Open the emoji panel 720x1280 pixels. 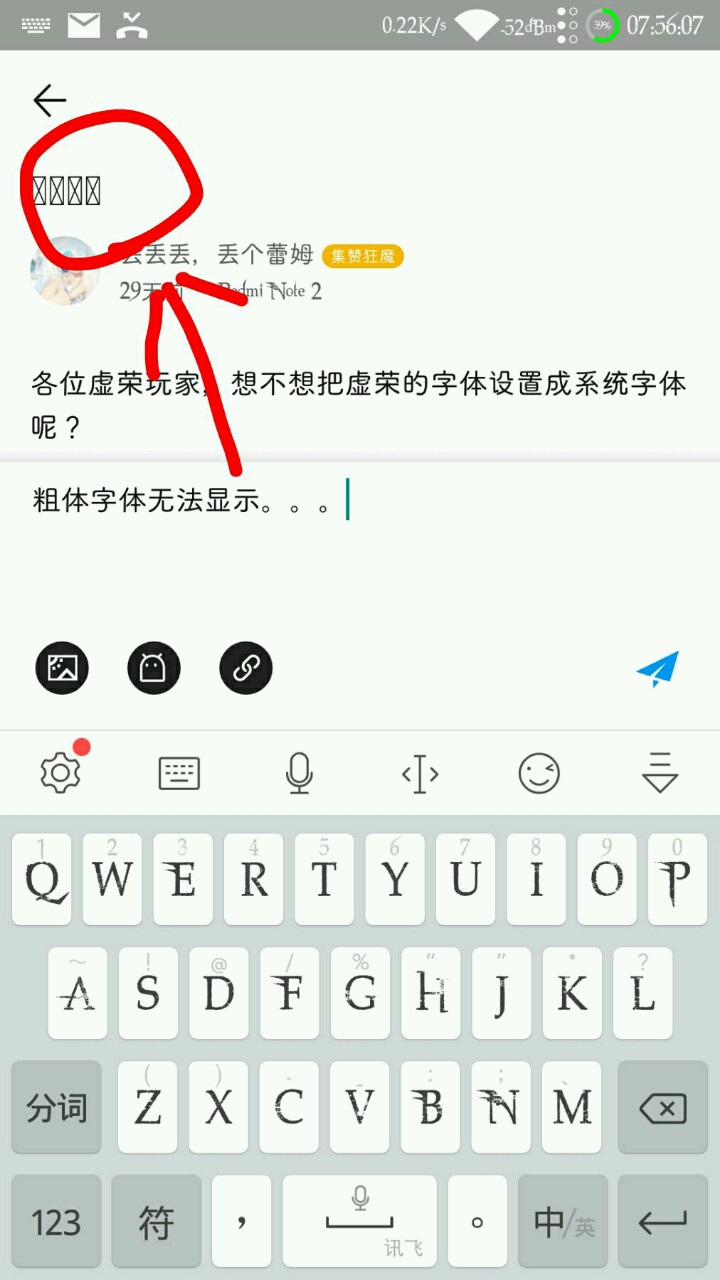pos(539,773)
